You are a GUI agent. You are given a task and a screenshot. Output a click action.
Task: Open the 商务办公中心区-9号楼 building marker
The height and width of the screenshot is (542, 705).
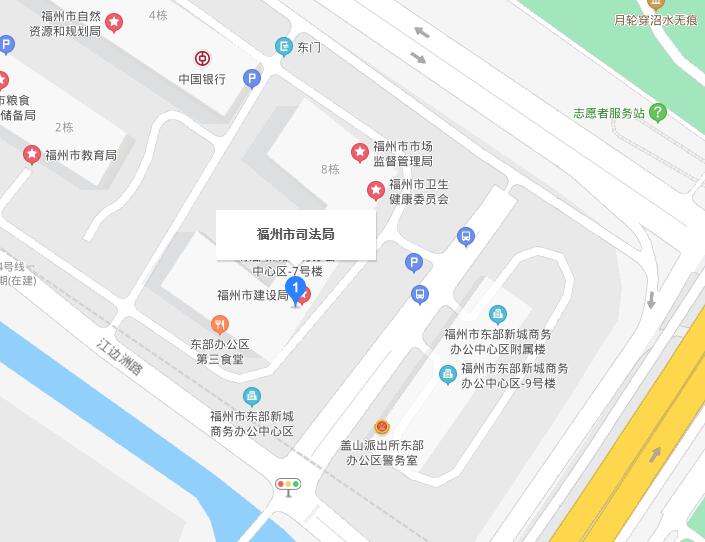click(447, 374)
